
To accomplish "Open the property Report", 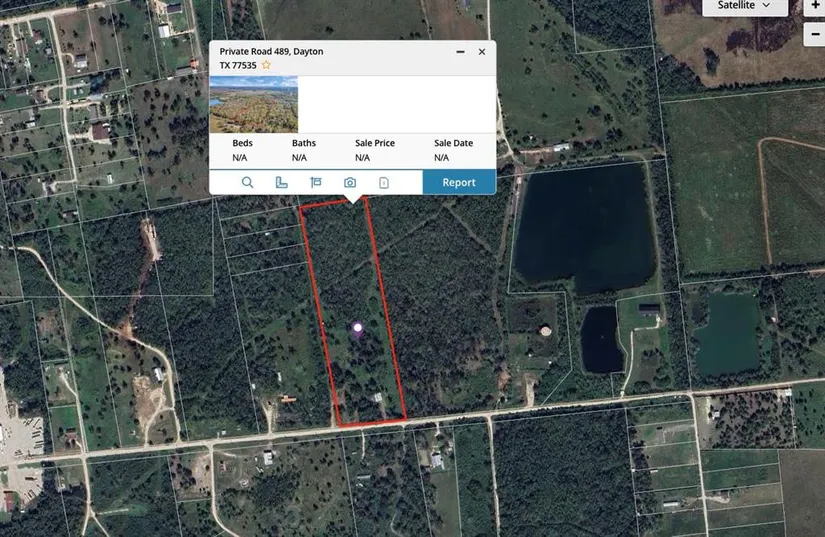I will [459, 182].
